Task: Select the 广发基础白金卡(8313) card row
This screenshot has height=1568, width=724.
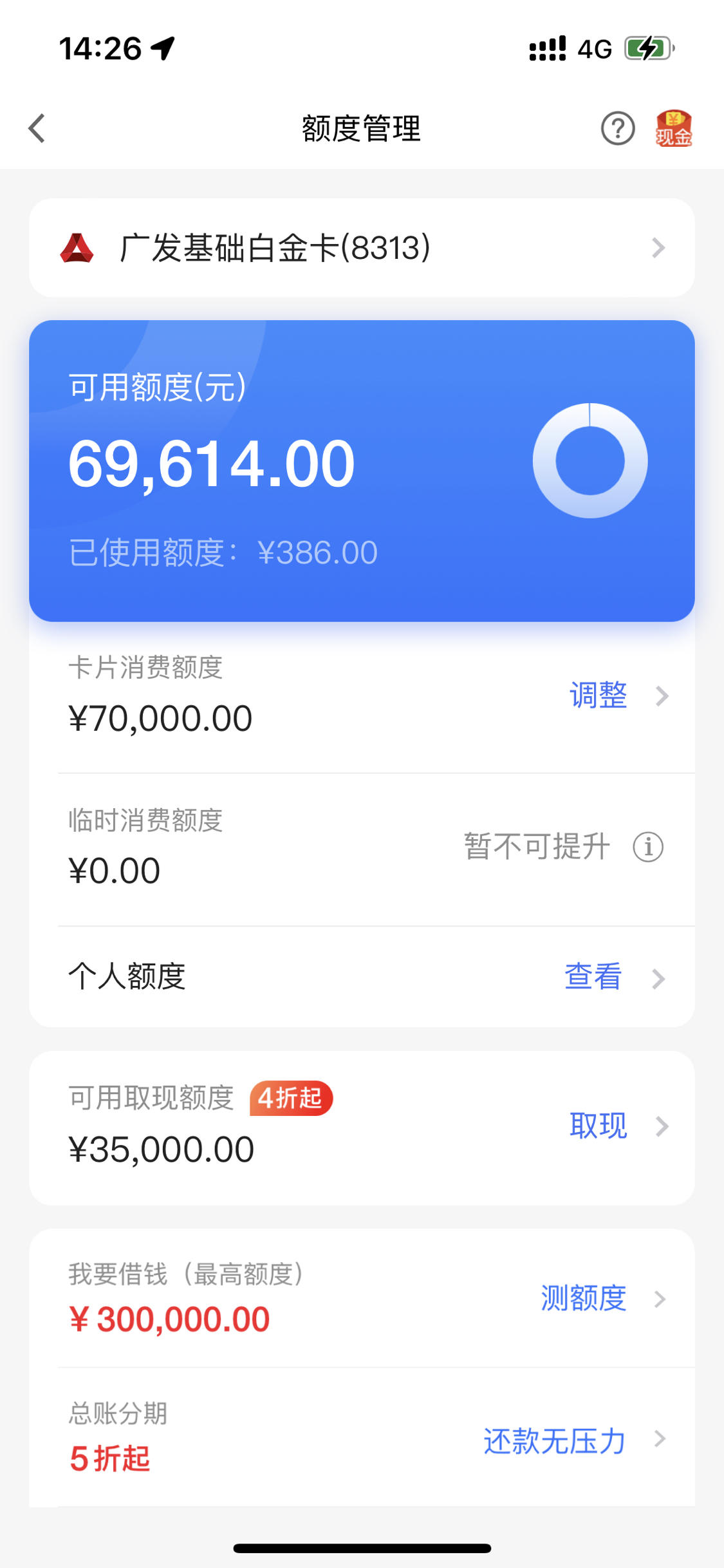Action: 362,248
